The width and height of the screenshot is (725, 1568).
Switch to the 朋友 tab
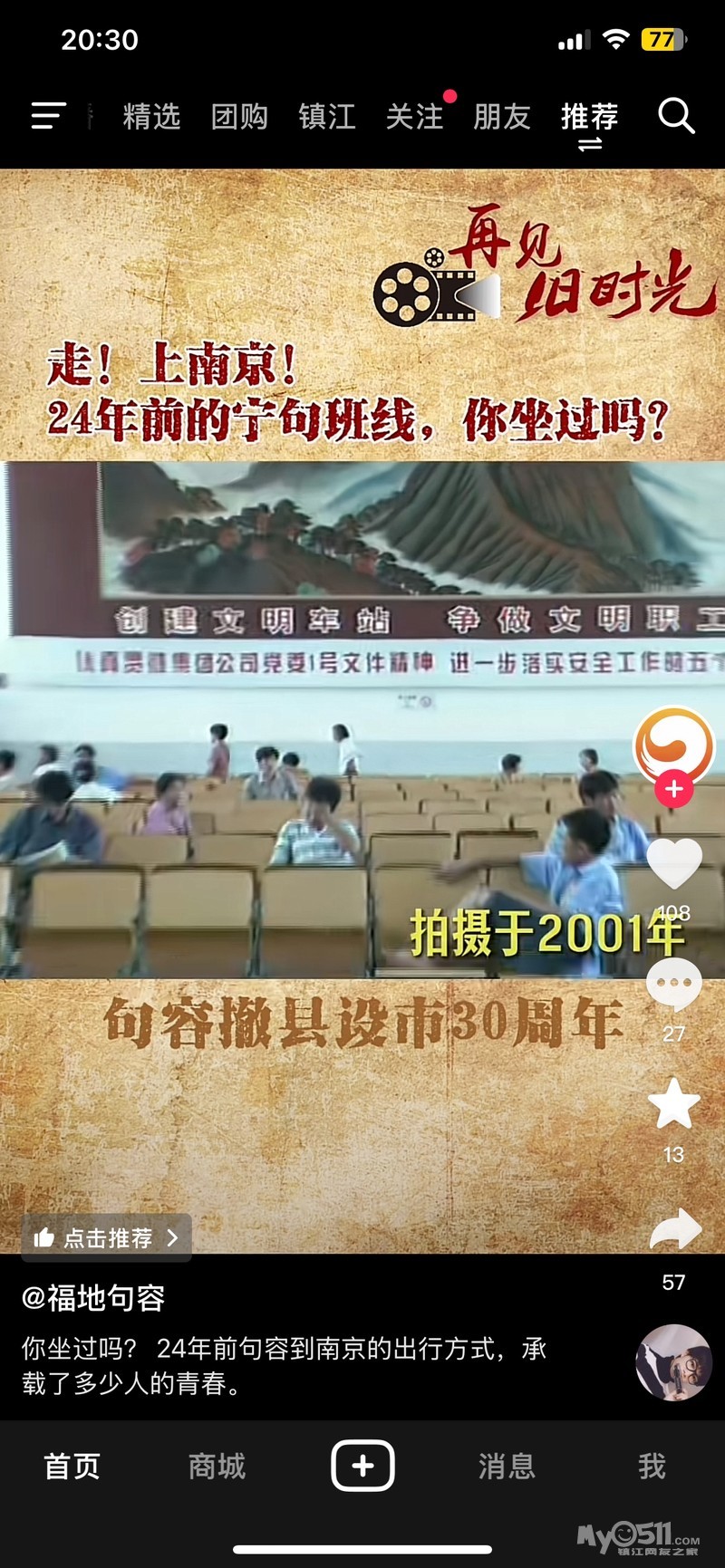501,117
